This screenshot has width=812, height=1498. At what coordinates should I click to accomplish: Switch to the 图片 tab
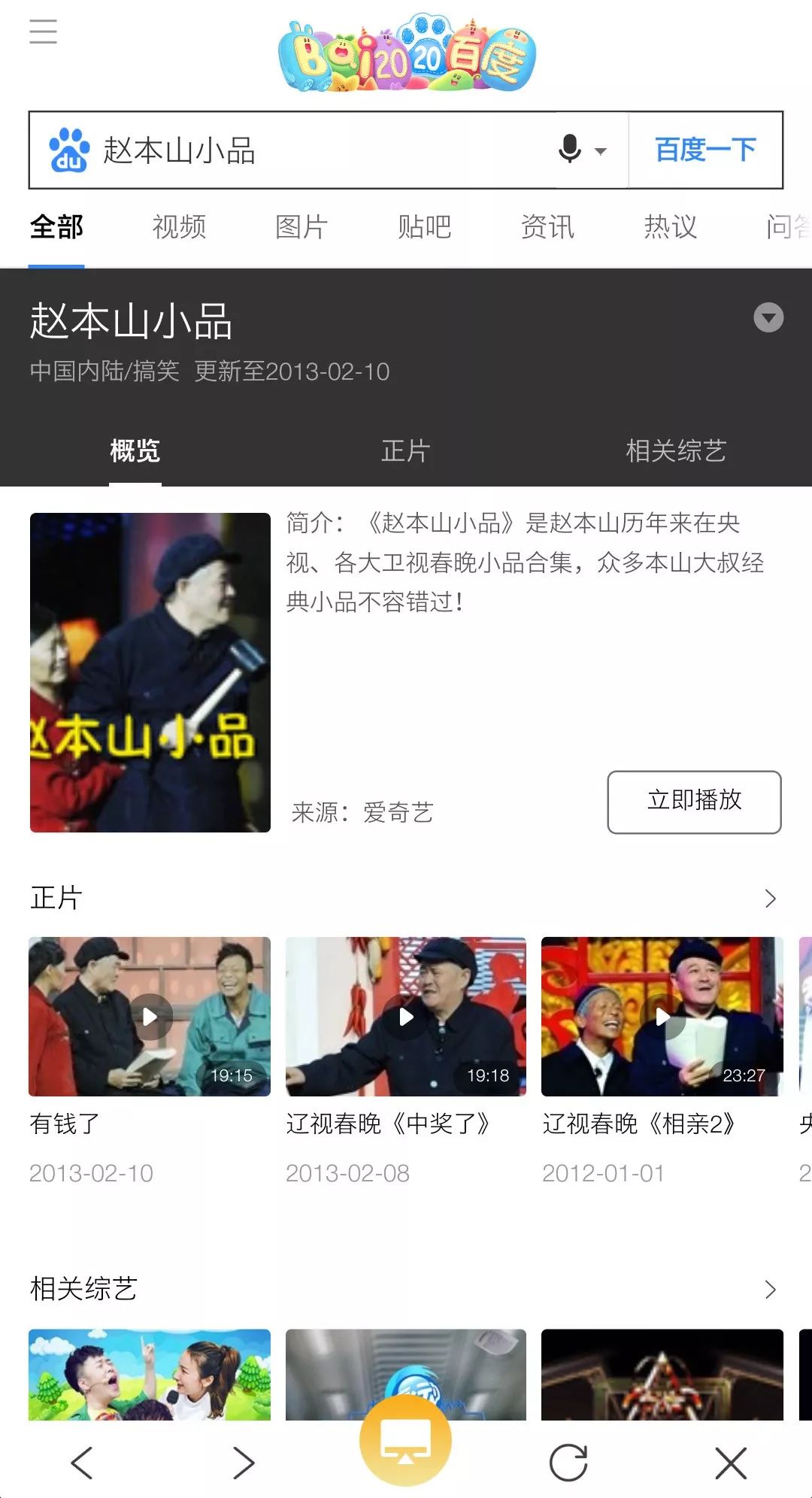[x=301, y=226]
